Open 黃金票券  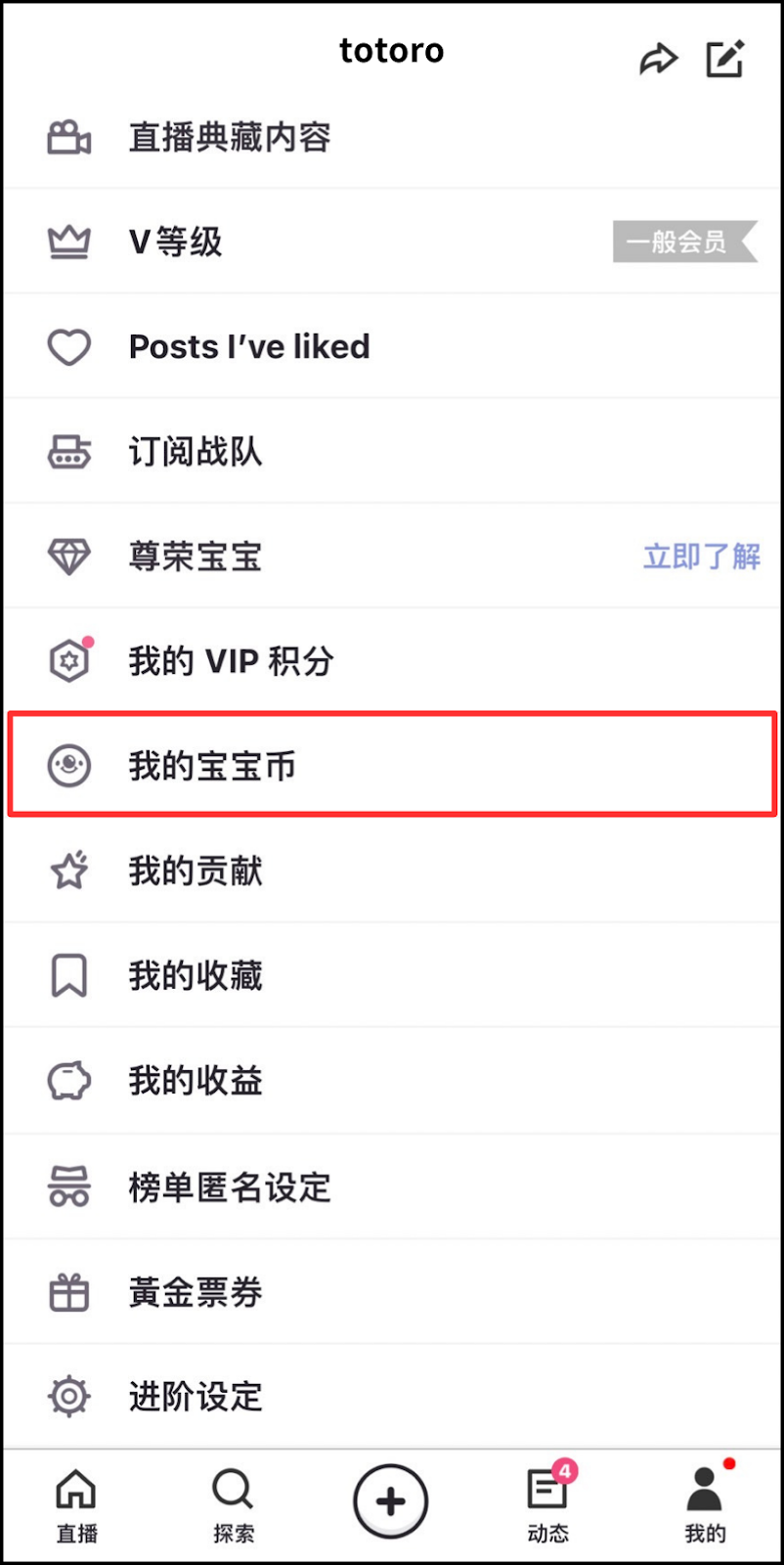(x=196, y=1293)
